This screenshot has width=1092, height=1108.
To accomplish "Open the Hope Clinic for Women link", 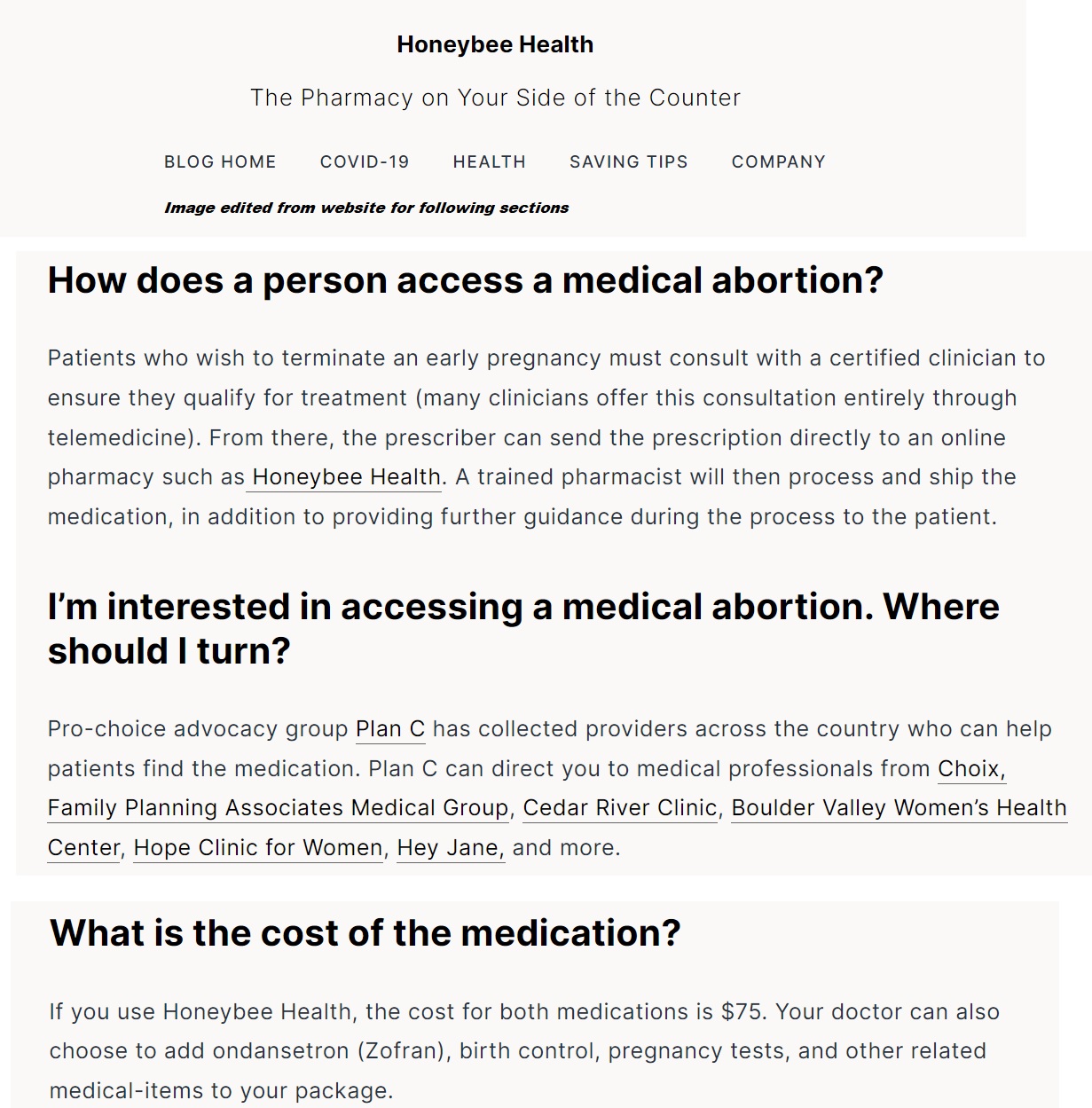I will pyautogui.click(x=257, y=847).
